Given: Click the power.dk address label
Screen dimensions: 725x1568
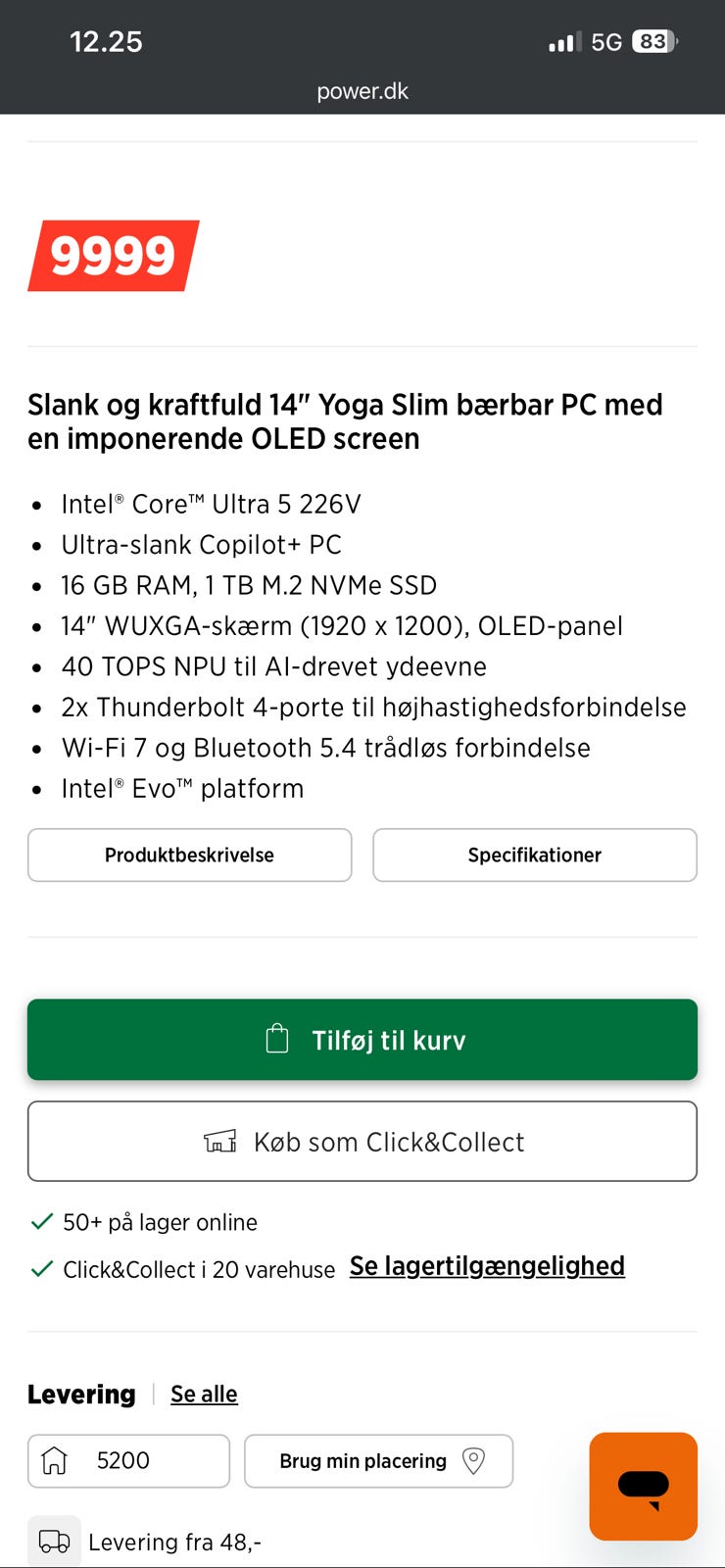Looking at the screenshot, I should click(x=362, y=91).
